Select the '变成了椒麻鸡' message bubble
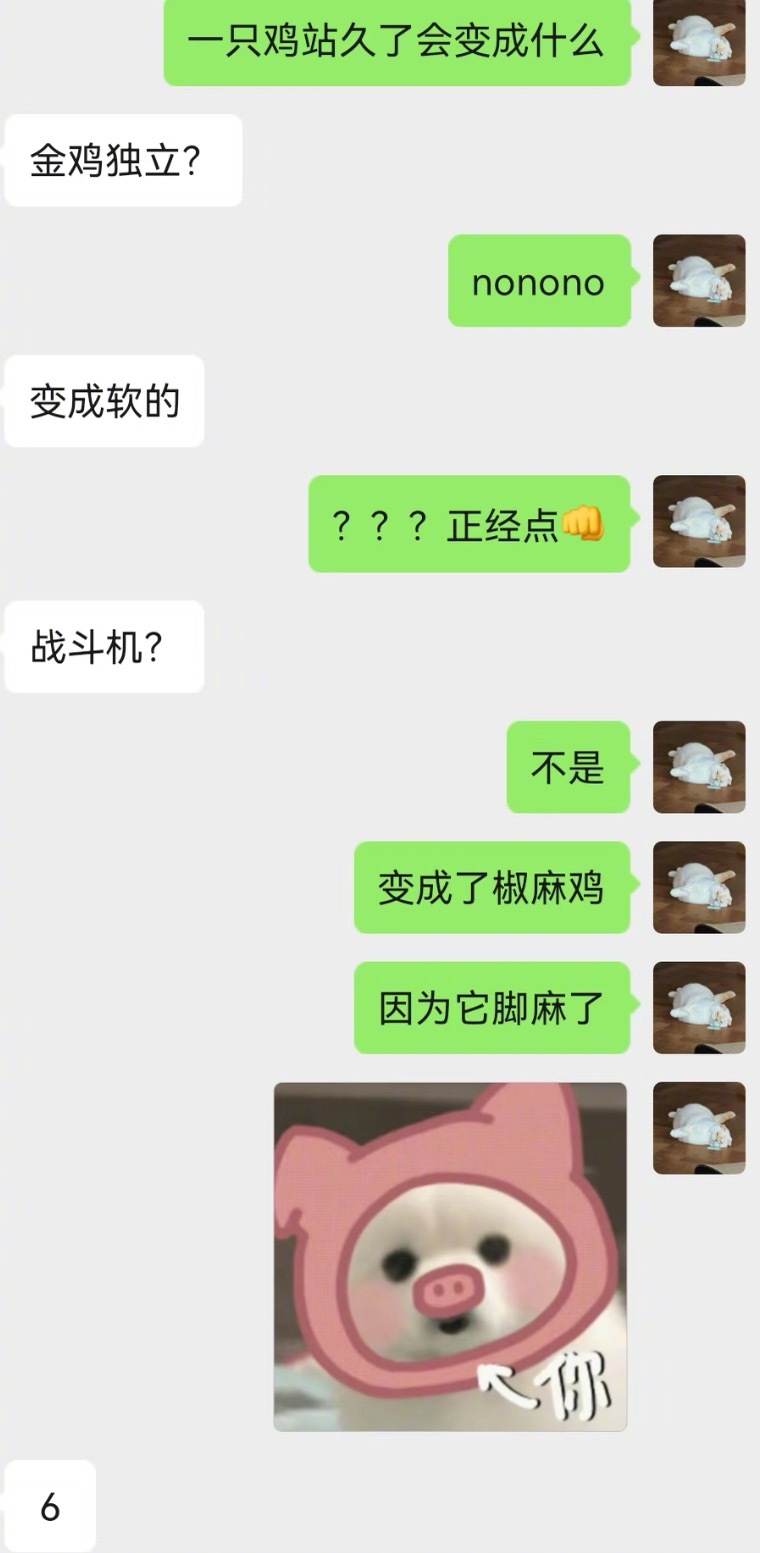This screenshot has width=760, height=1553. [492, 888]
